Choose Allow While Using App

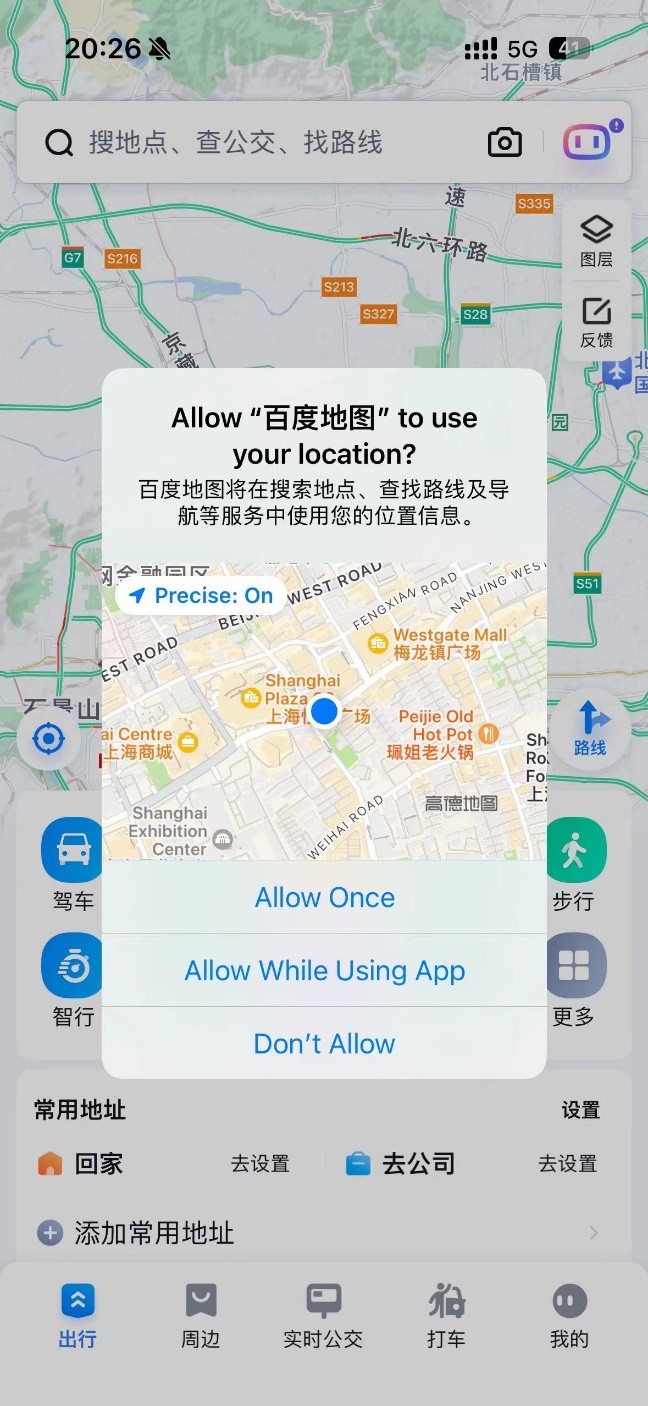tap(324, 970)
